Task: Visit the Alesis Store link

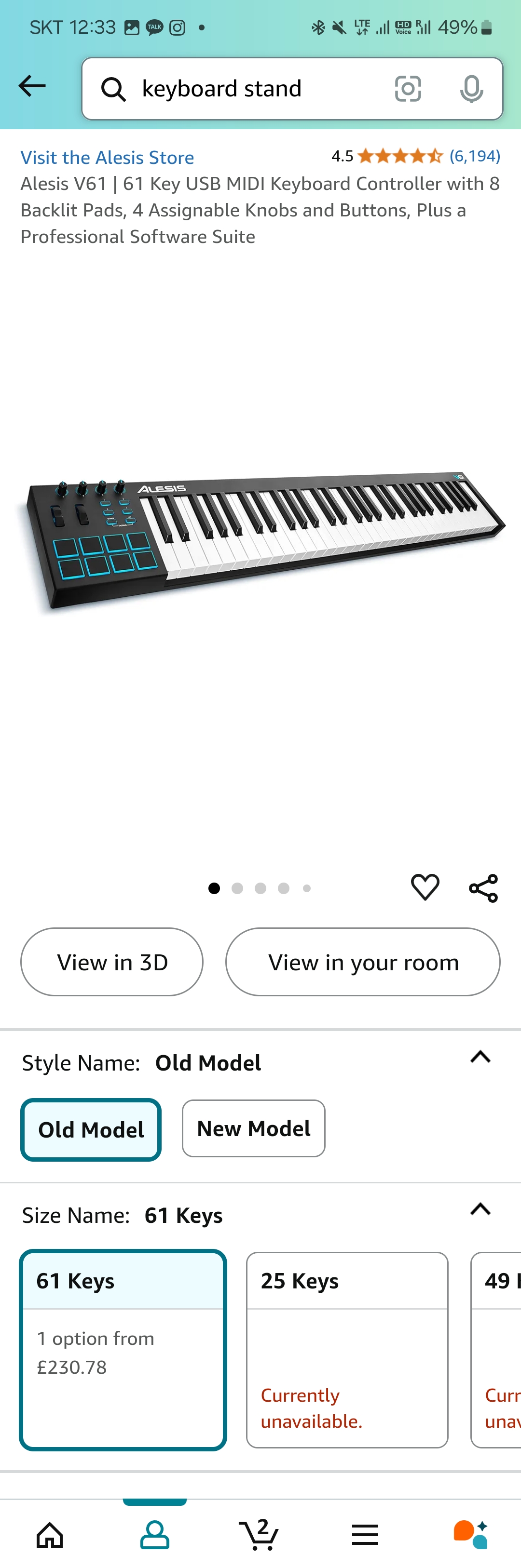Action: (x=107, y=158)
